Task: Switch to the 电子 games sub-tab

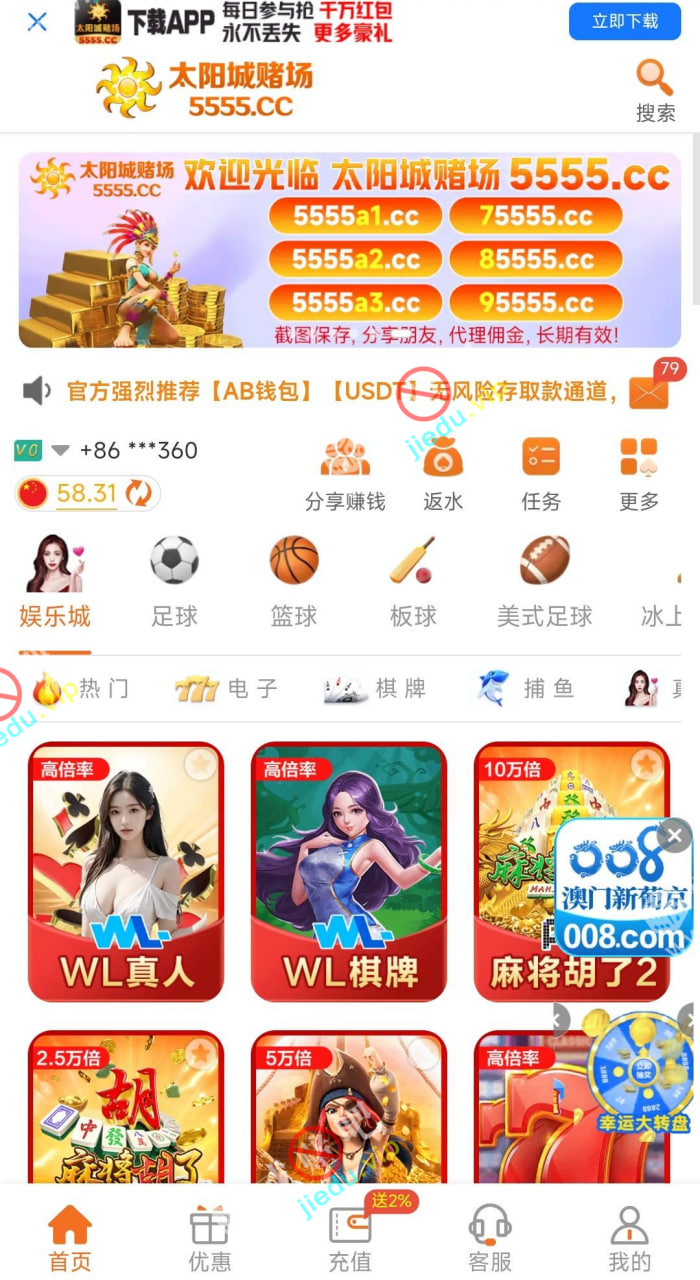Action: [x=226, y=688]
